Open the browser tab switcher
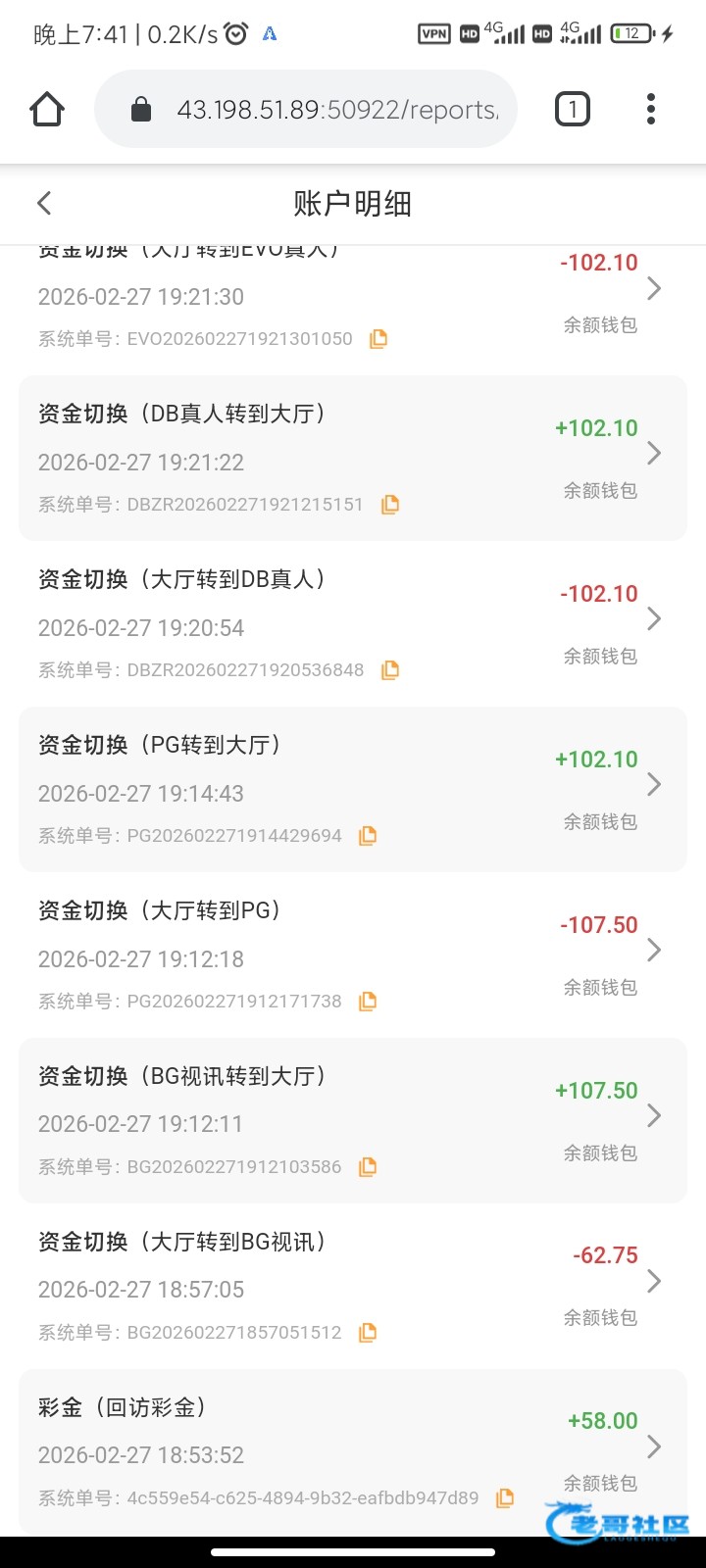The image size is (706, 1568). point(573,109)
